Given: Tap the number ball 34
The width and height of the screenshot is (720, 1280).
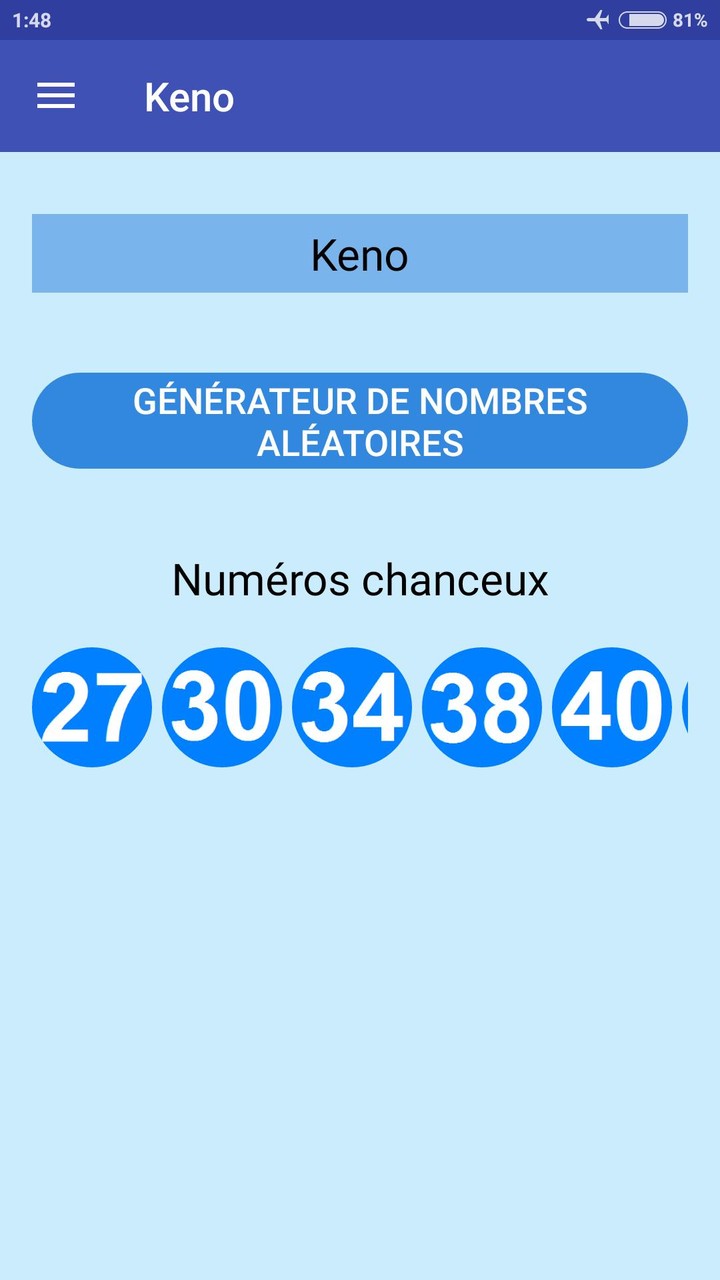Looking at the screenshot, I should [x=352, y=707].
